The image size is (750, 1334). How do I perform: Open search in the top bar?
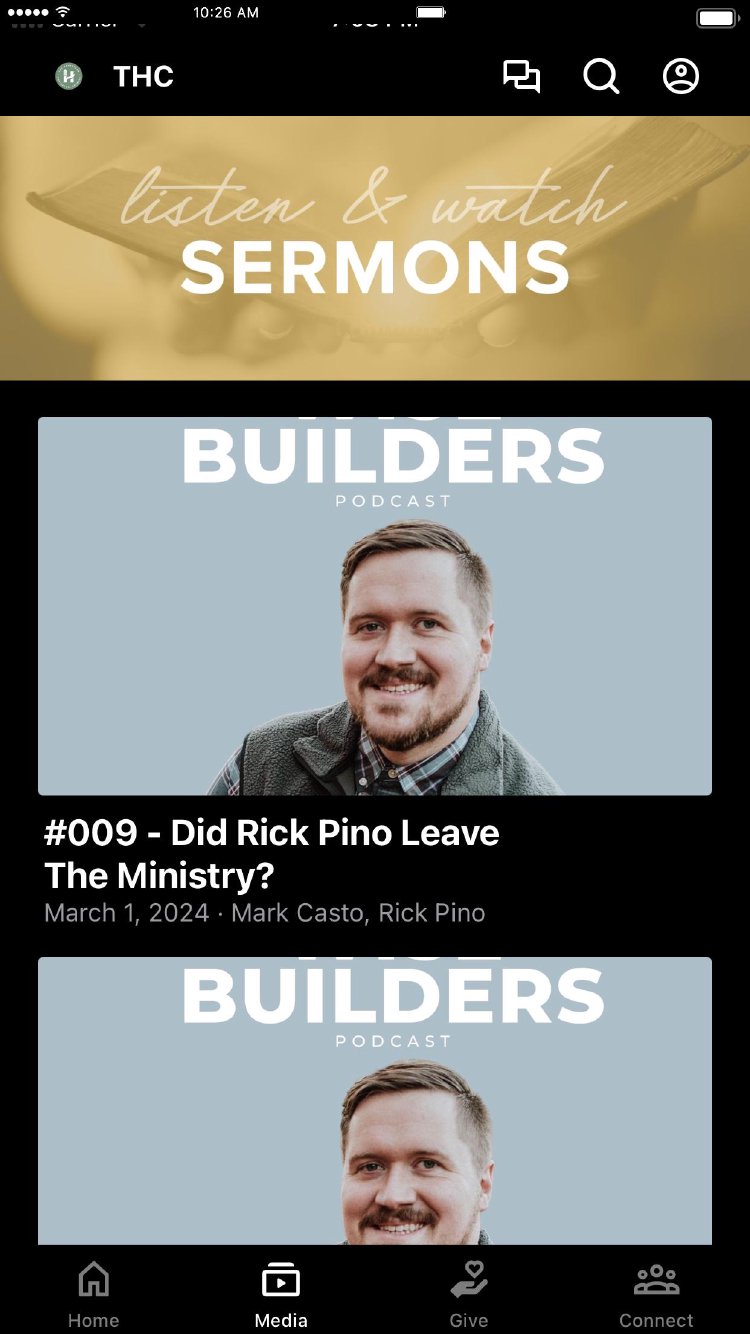click(x=601, y=77)
